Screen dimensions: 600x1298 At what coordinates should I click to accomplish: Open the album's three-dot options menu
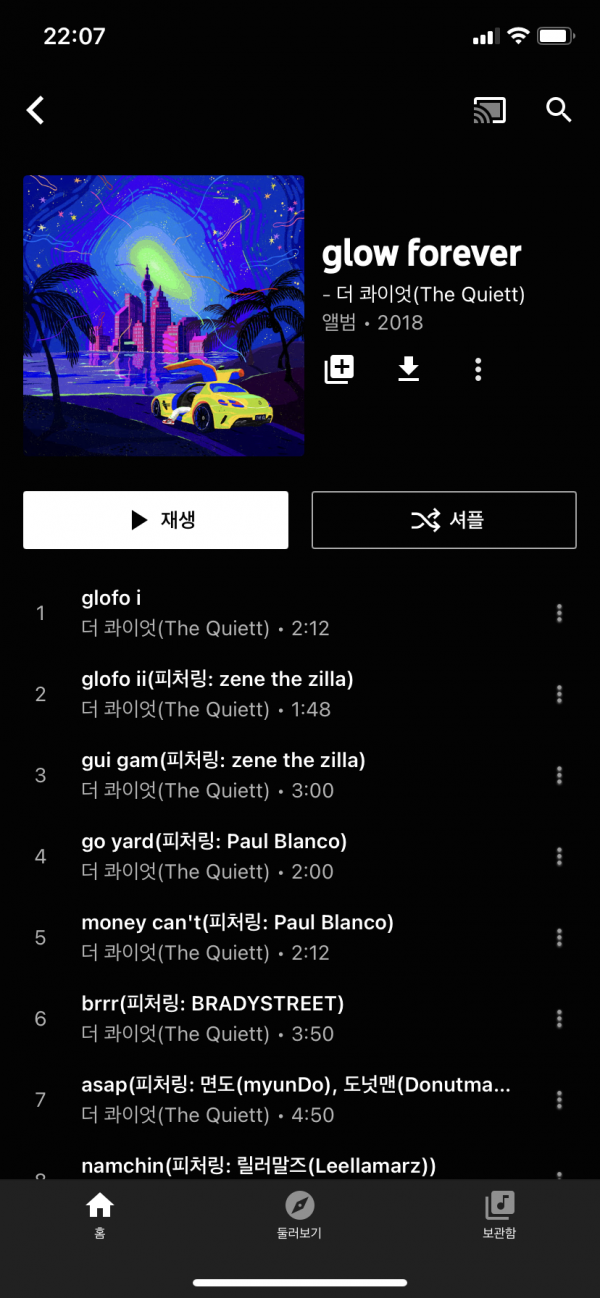click(x=478, y=370)
